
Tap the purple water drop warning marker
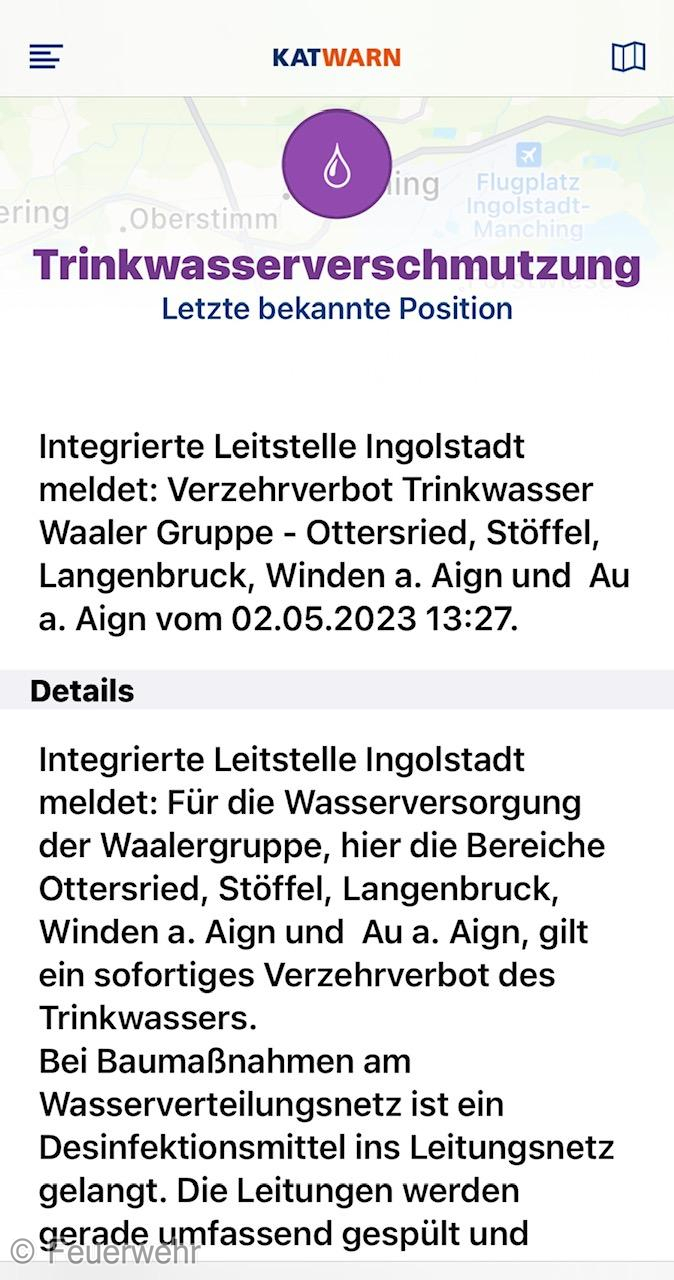[337, 165]
